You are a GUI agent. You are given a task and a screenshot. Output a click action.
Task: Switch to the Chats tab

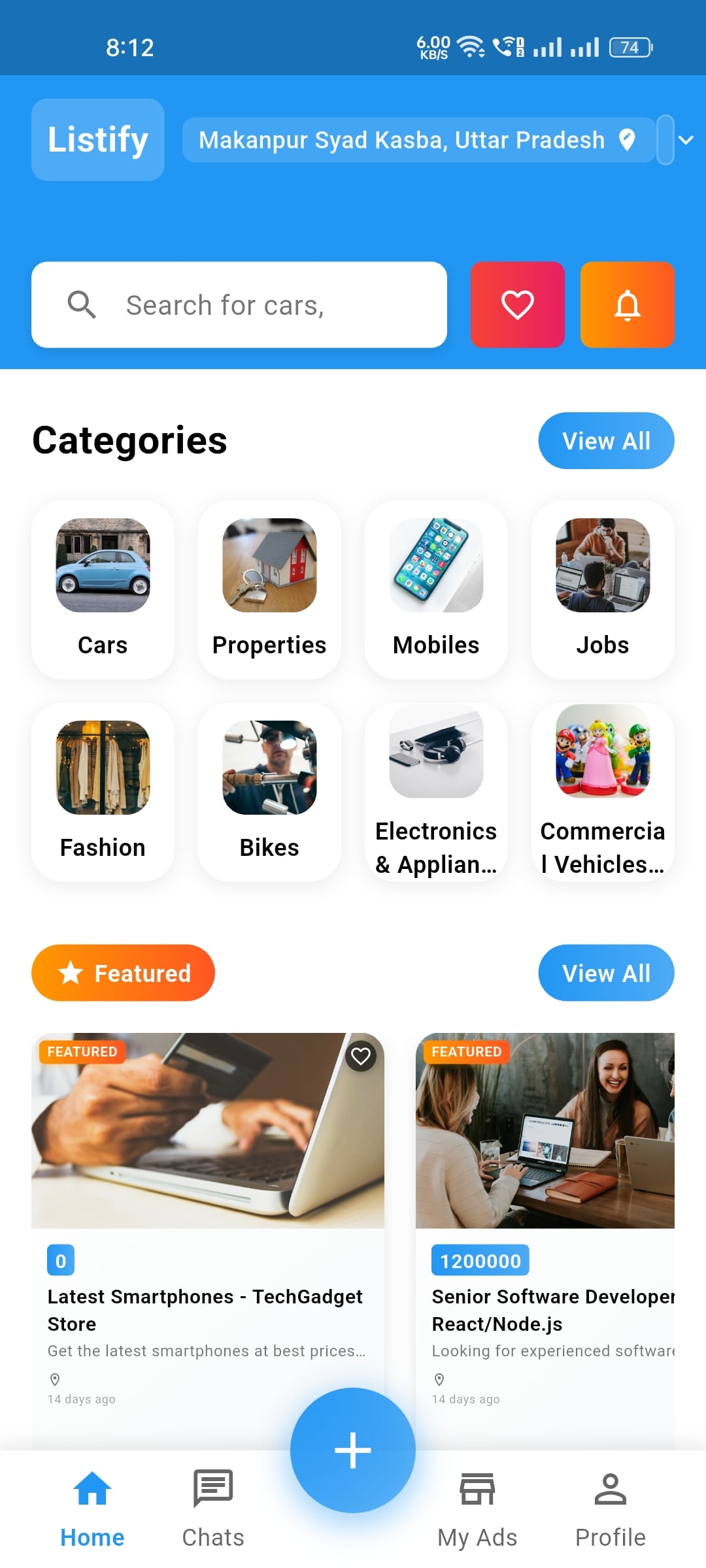(x=212, y=1509)
